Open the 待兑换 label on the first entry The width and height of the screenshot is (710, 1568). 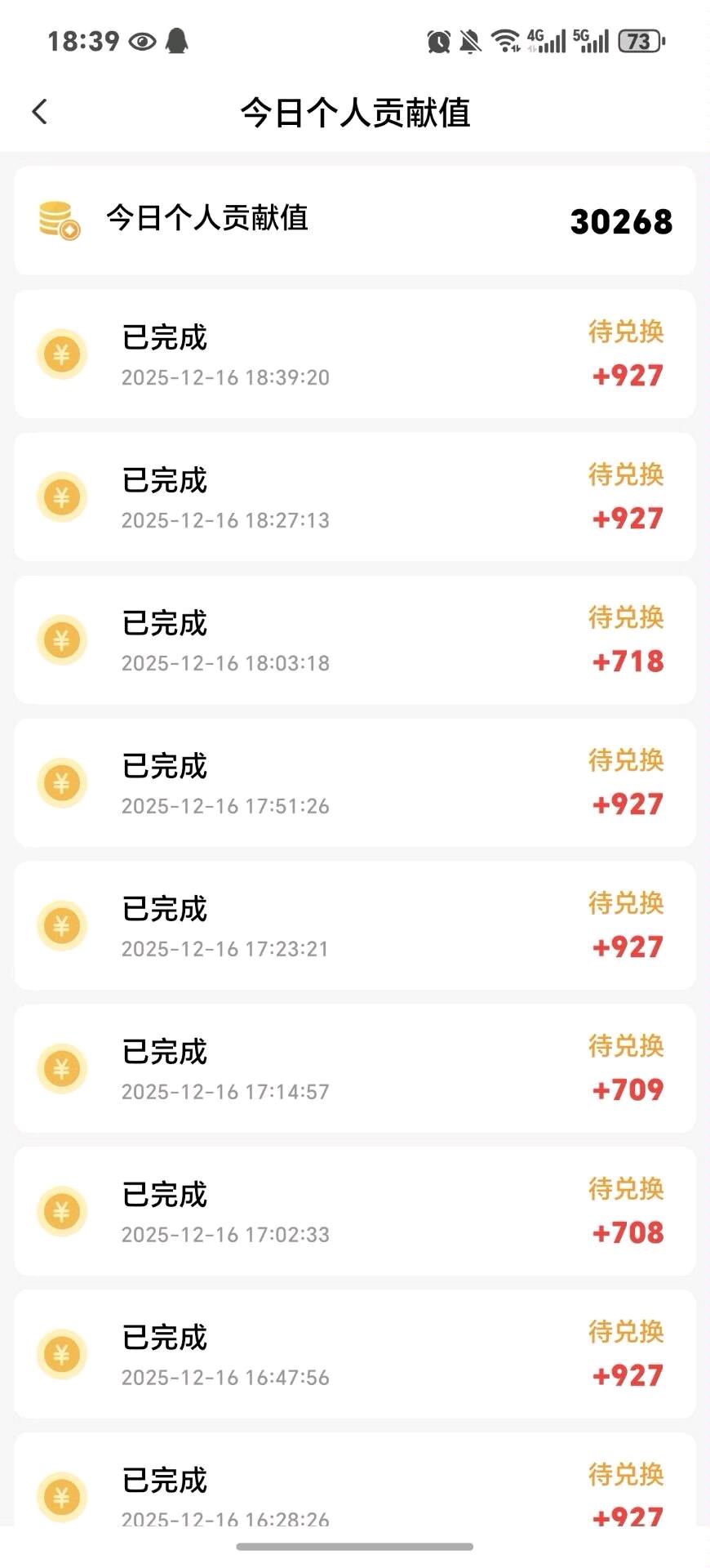tap(626, 331)
